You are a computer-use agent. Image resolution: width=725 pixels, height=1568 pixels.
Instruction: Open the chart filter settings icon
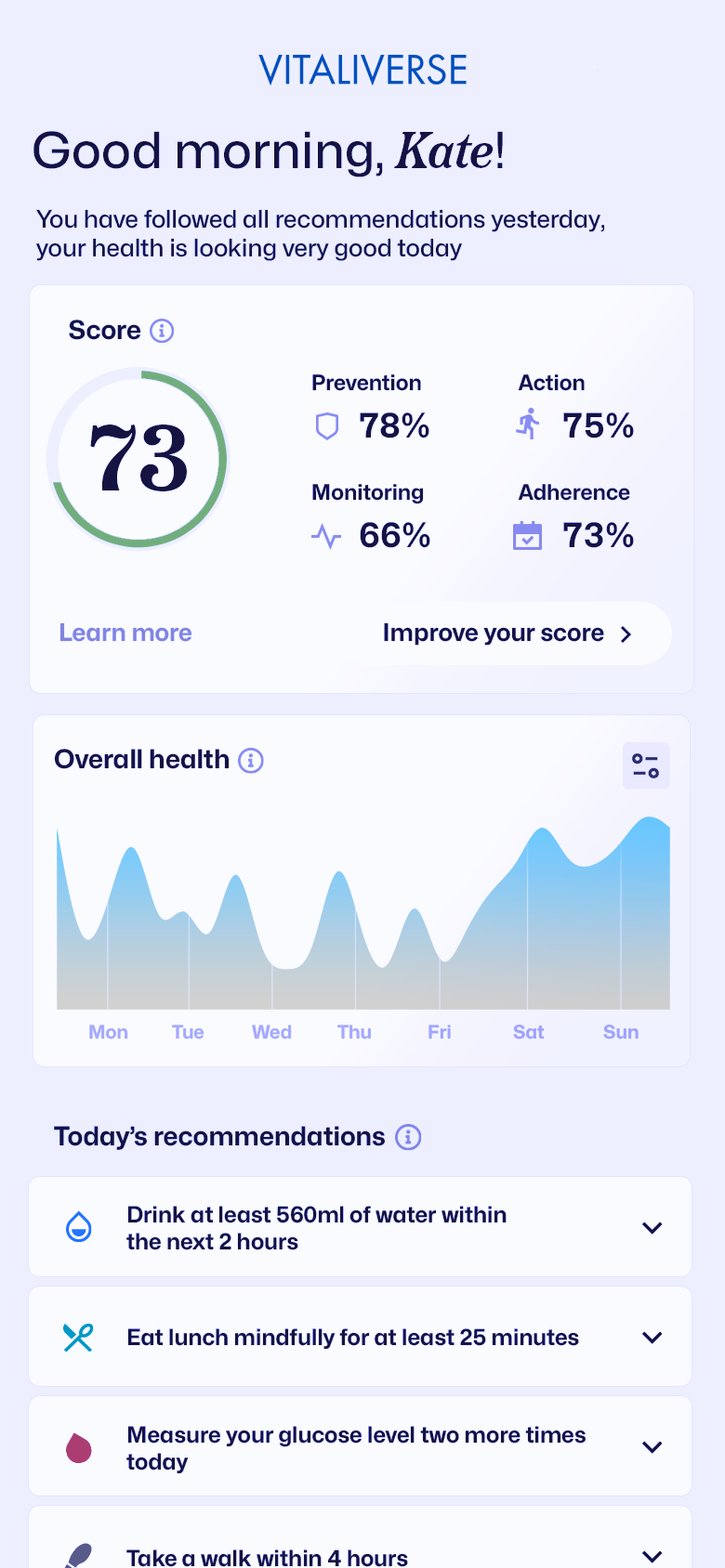click(x=646, y=765)
